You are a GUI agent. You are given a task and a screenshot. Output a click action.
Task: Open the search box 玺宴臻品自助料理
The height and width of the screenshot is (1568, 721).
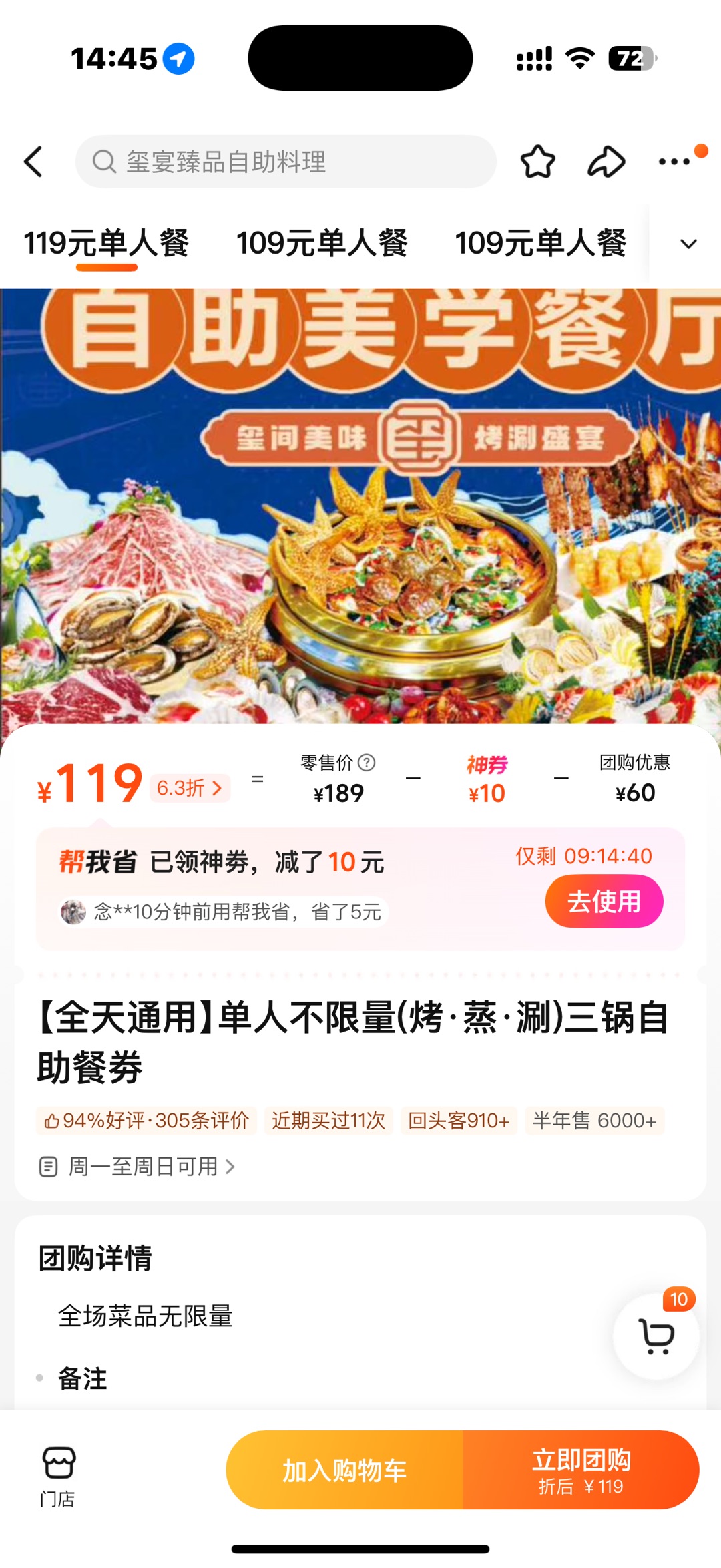pos(286,162)
